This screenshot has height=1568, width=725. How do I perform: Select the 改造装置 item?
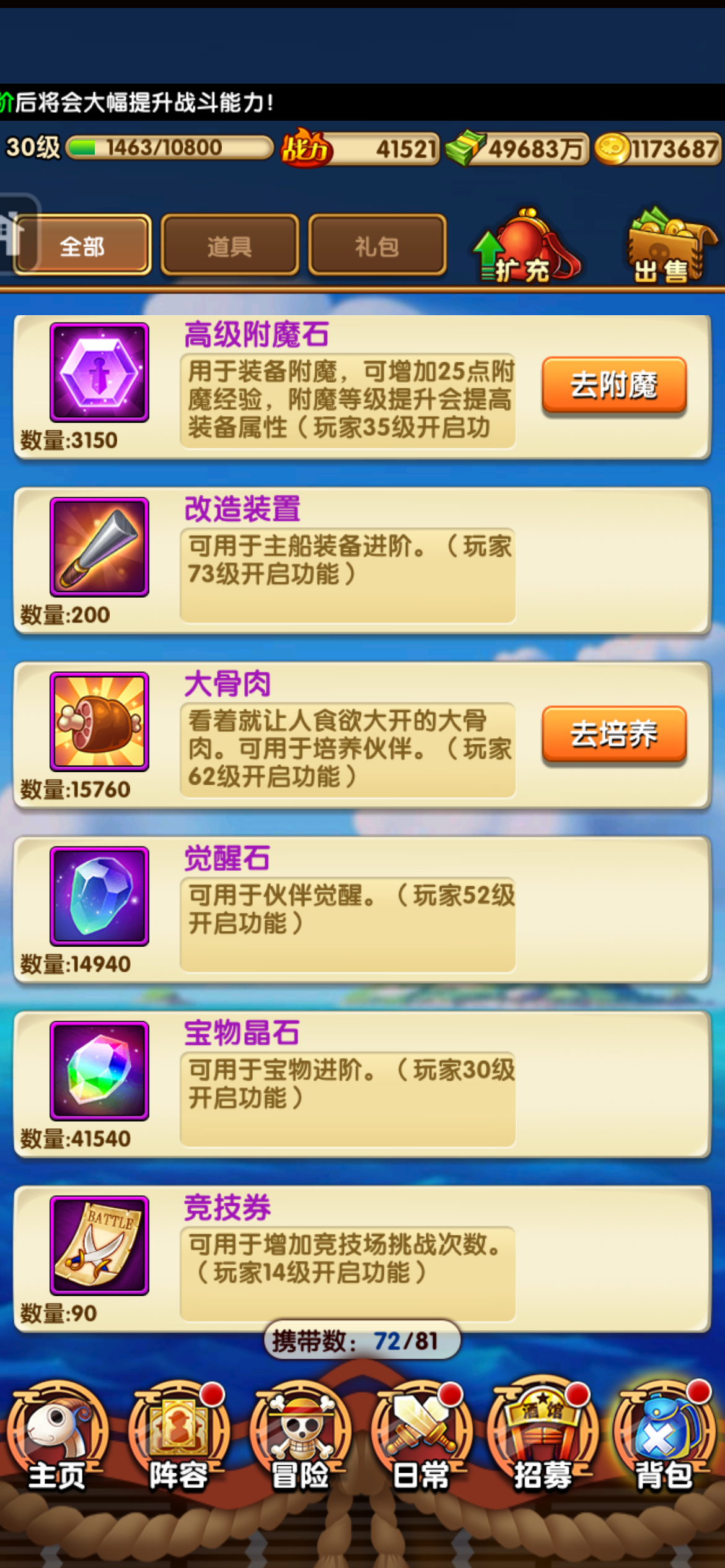pos(99,547)
